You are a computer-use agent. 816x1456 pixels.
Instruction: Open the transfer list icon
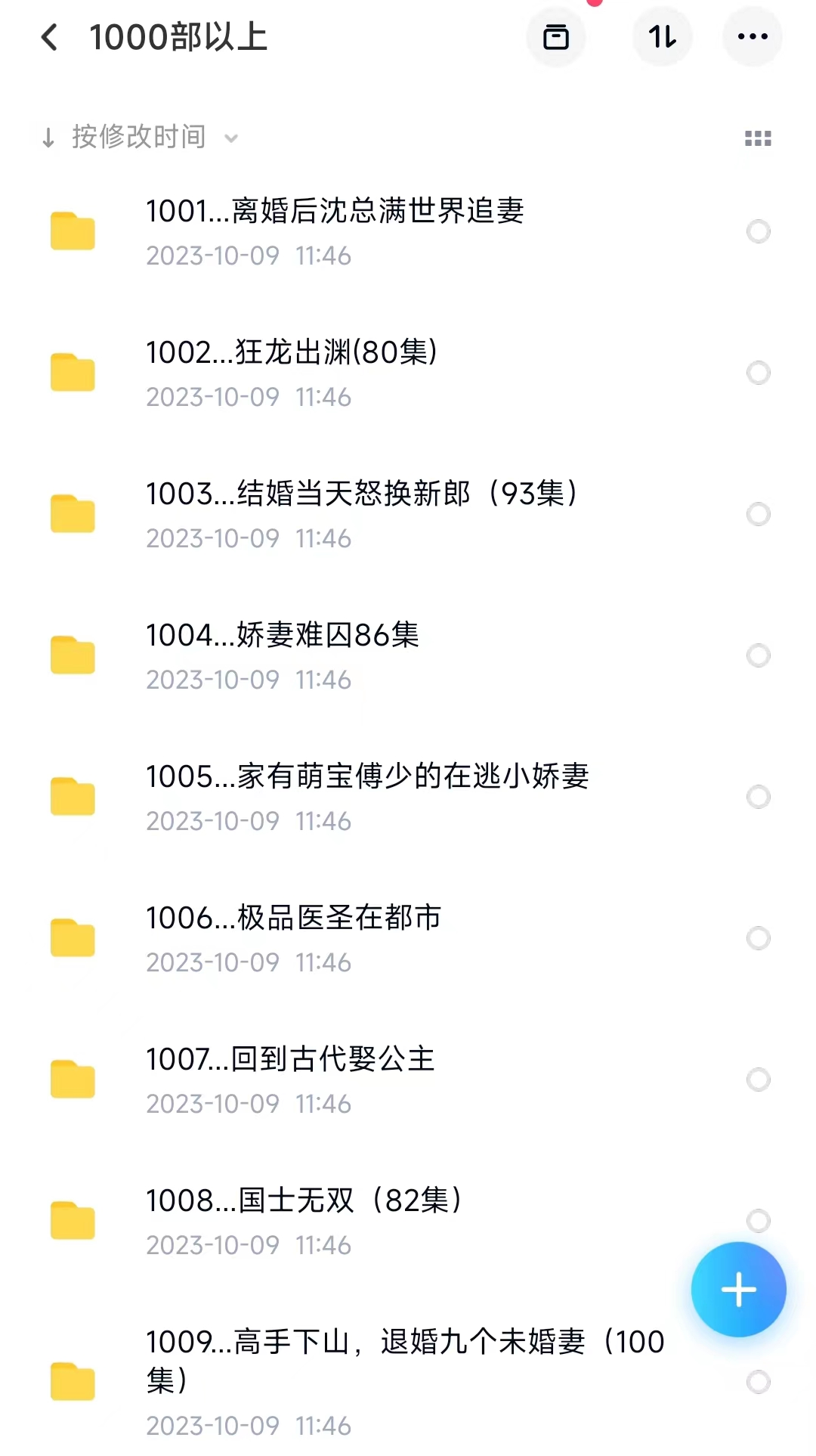[x=556, y=37]
